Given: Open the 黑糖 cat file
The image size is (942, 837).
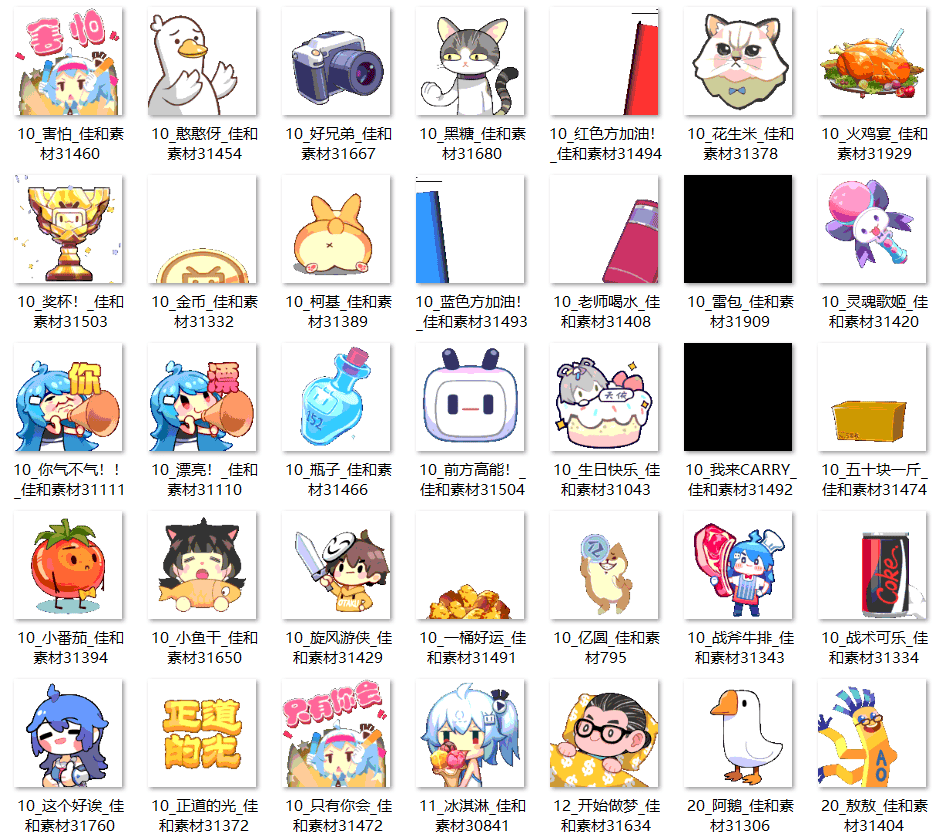Looking at the screenshot, I should click(470, 62).
